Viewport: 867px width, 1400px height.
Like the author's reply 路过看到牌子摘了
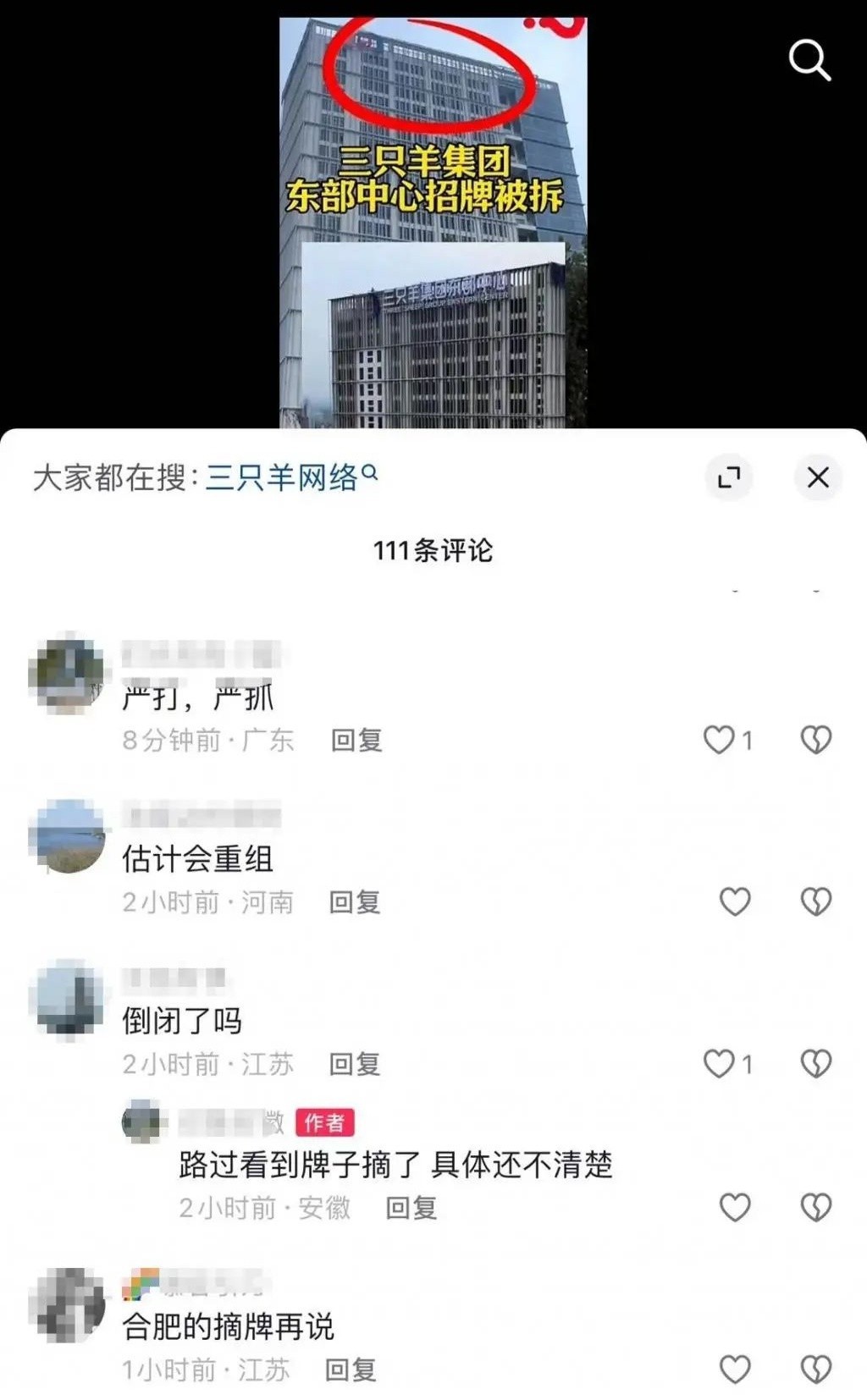pyautogui.click(x=735, y=1207)
